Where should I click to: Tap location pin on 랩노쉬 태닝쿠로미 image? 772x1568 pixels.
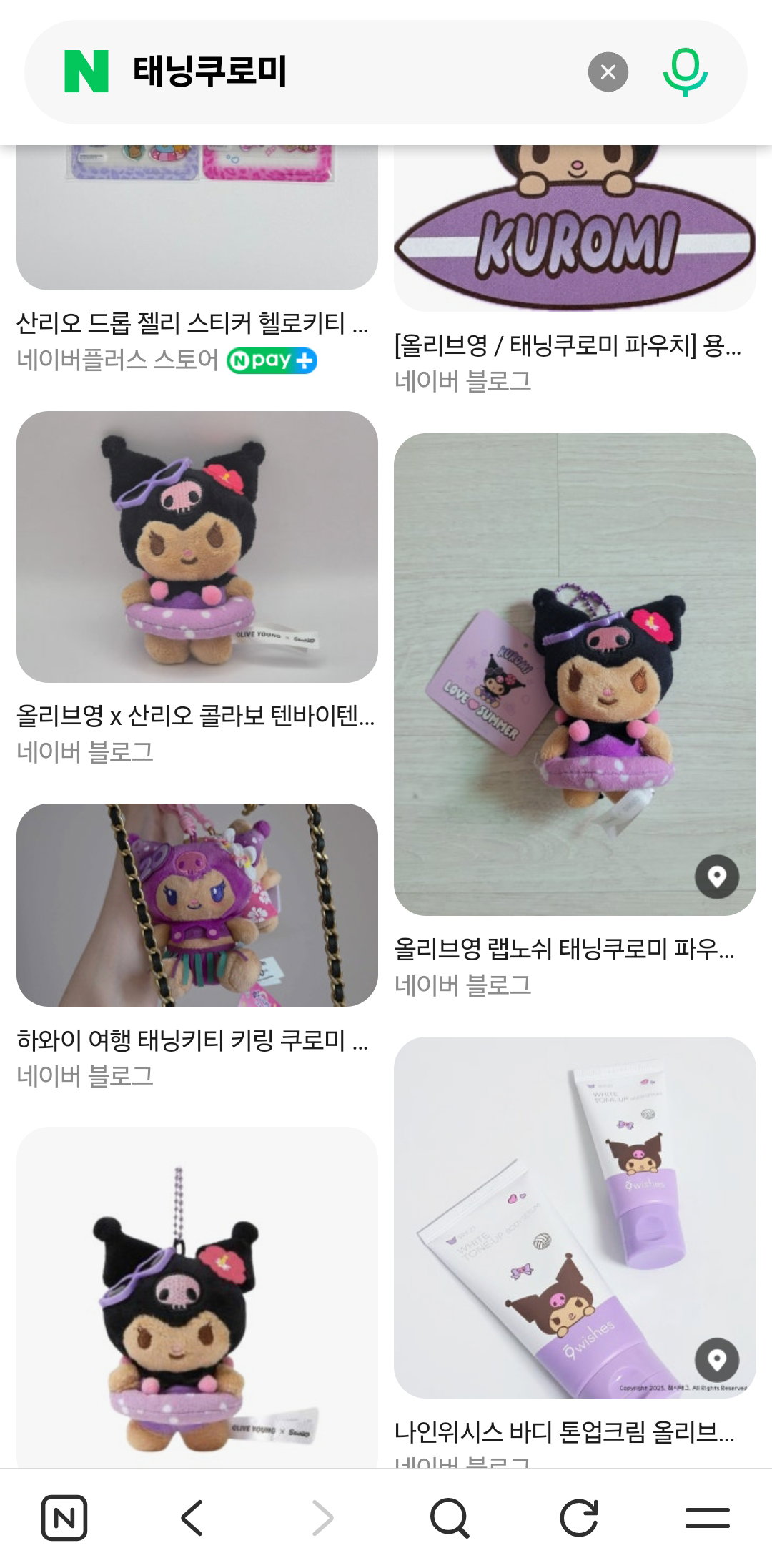coord(717,876)
